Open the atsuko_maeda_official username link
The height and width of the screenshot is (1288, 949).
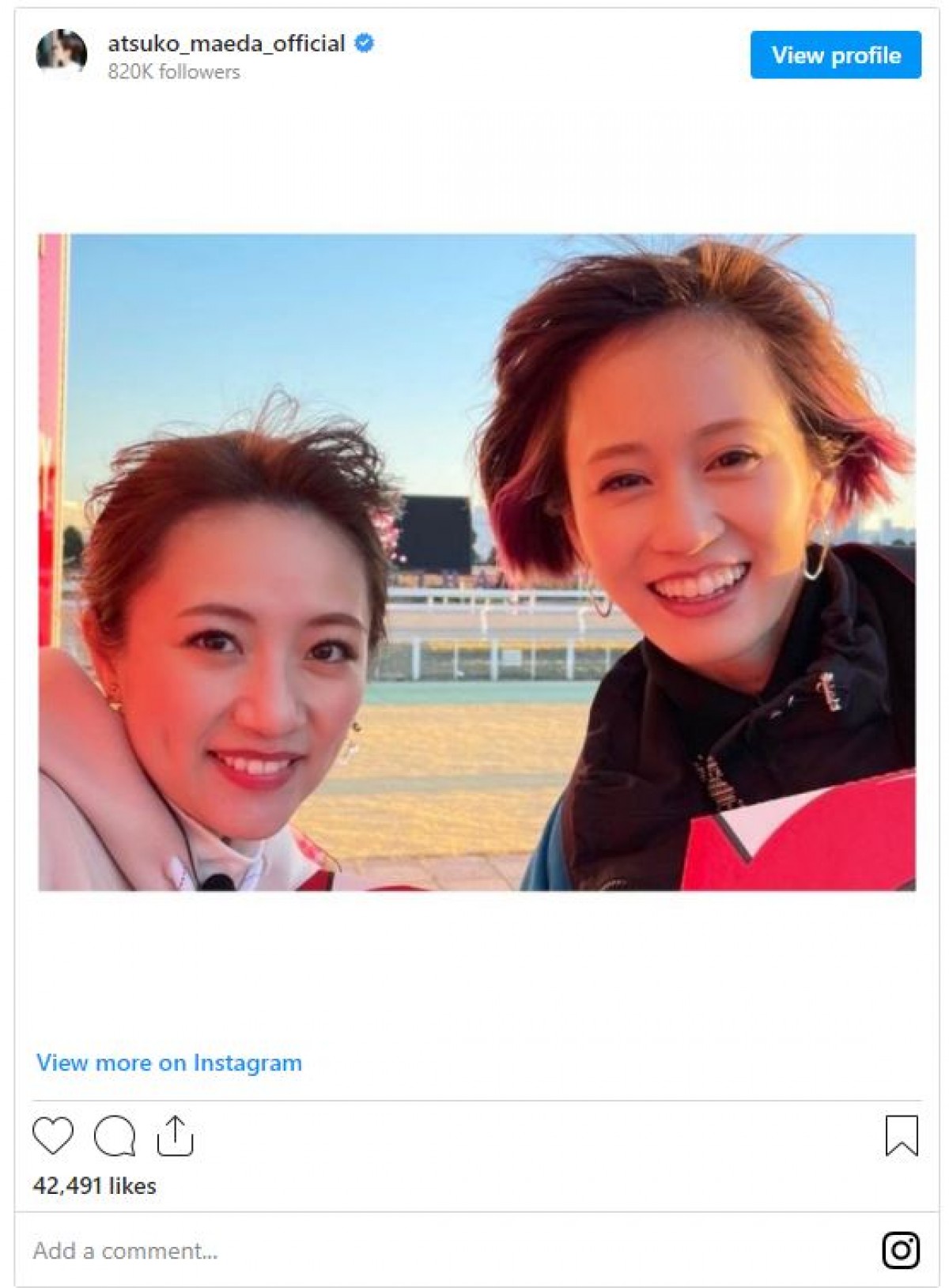click(226, 43)
